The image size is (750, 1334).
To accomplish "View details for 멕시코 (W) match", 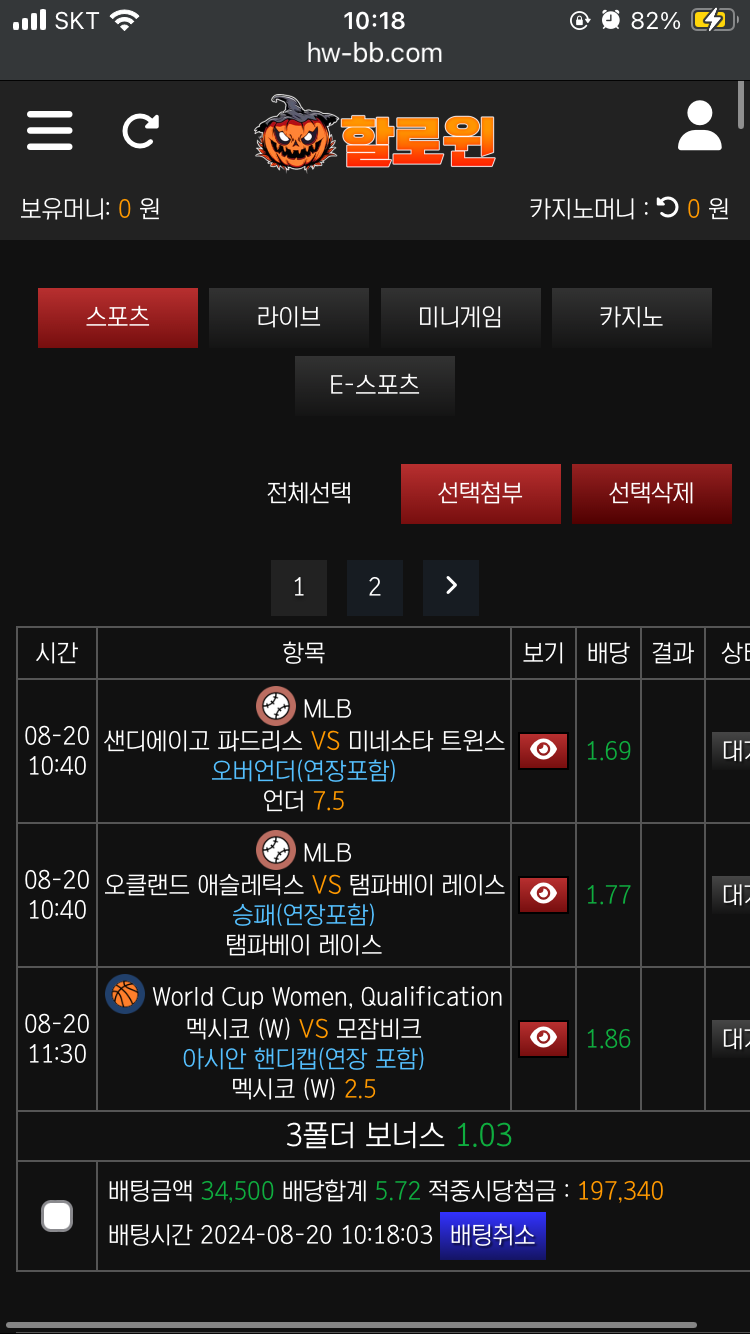I will pos(544,1038).
